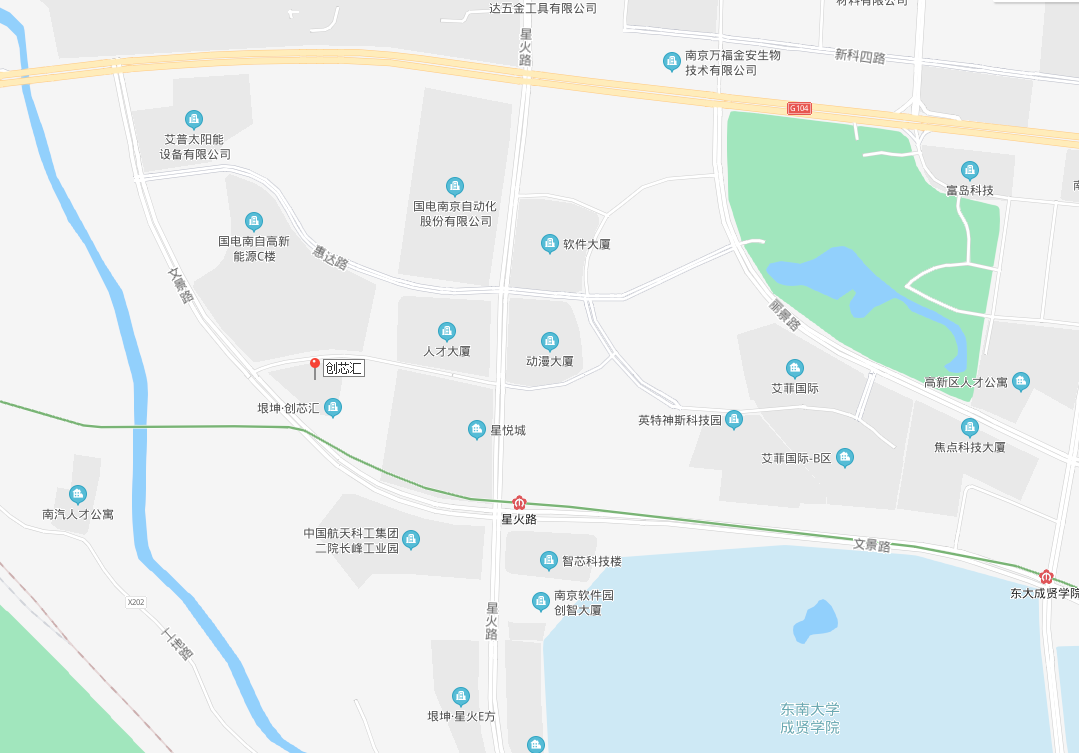Select the 垠坤·创芯汇 building marker
The image size is (1079, 753).
[x=333, y=407]
